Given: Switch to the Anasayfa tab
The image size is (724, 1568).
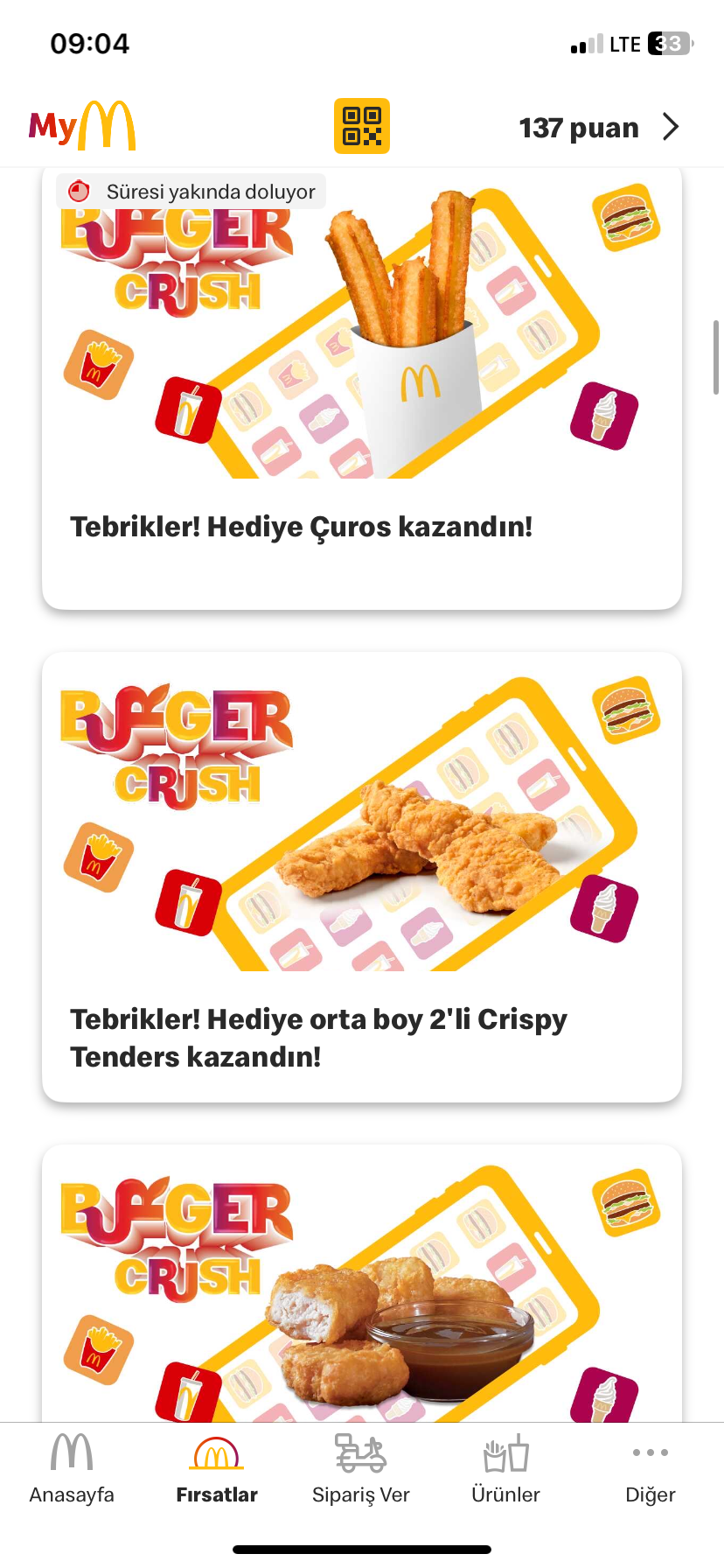Looking at the screenshot, I should [x=72, y=1469].
